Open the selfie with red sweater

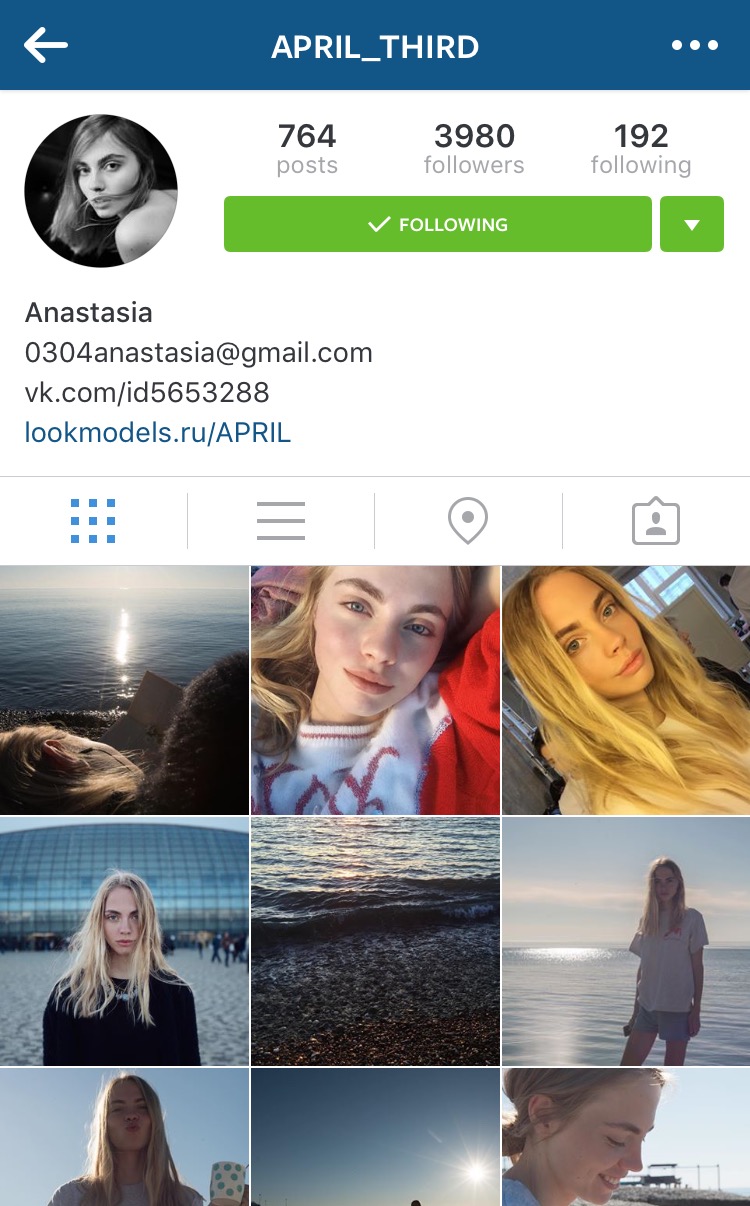coord(375,690)
